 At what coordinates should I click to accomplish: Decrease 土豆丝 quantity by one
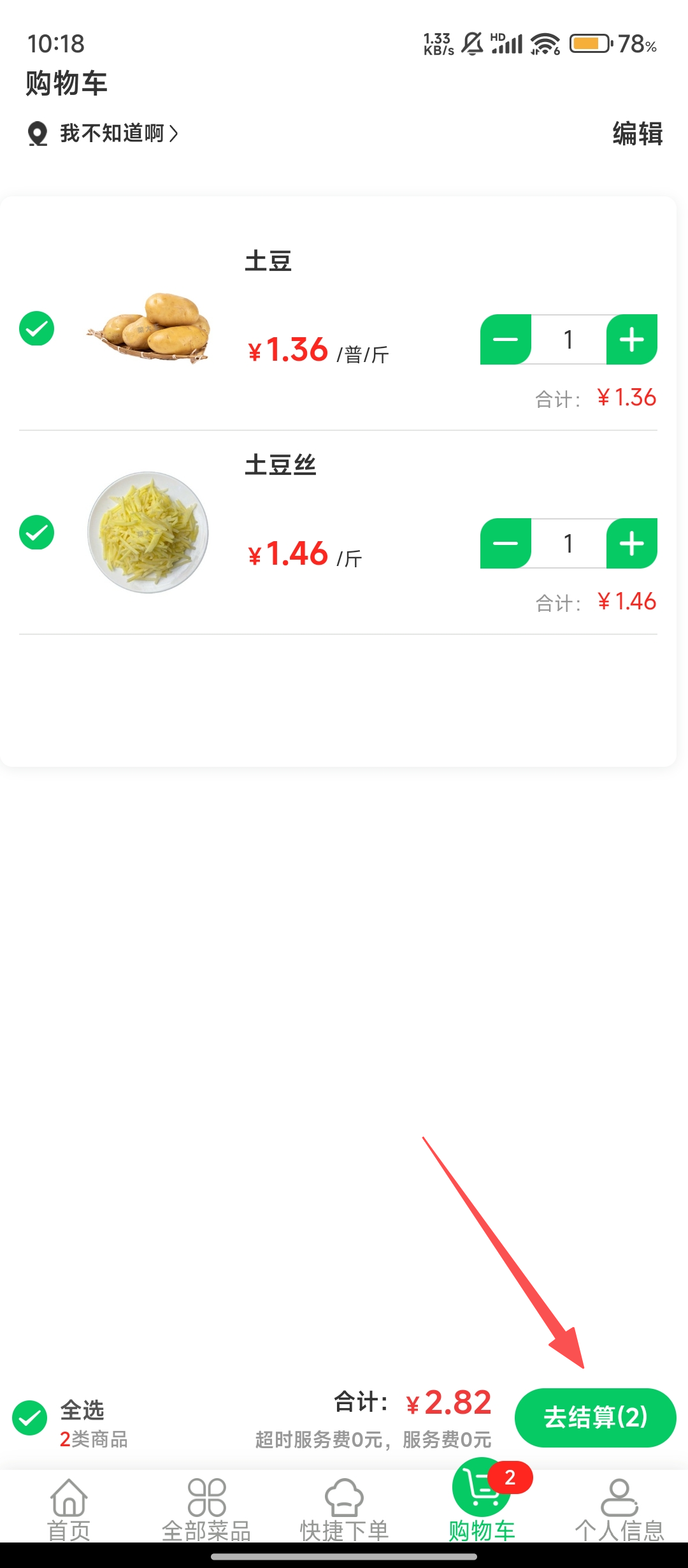tap(506, 544)
